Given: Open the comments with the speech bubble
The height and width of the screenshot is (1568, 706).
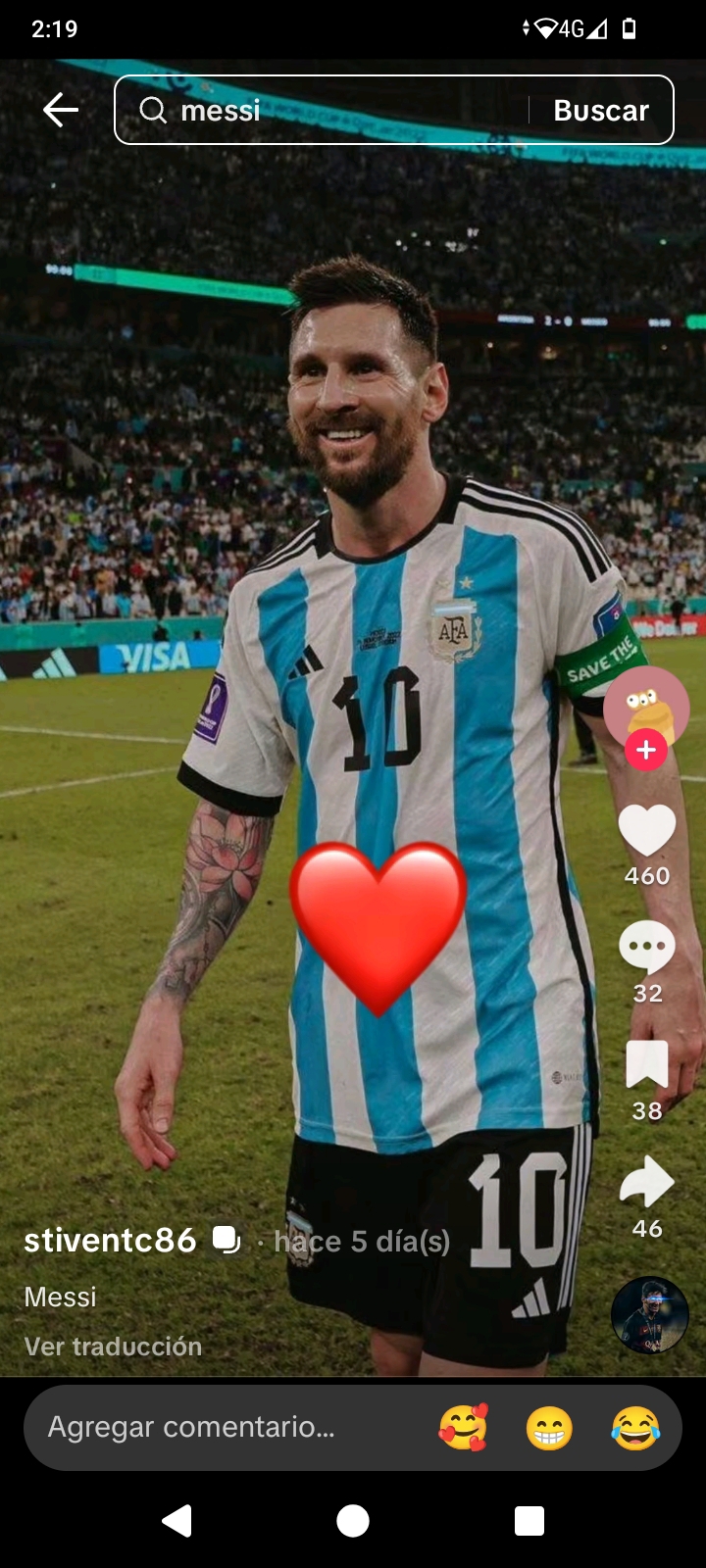Looking at the screenshot, I should [647, 948].
